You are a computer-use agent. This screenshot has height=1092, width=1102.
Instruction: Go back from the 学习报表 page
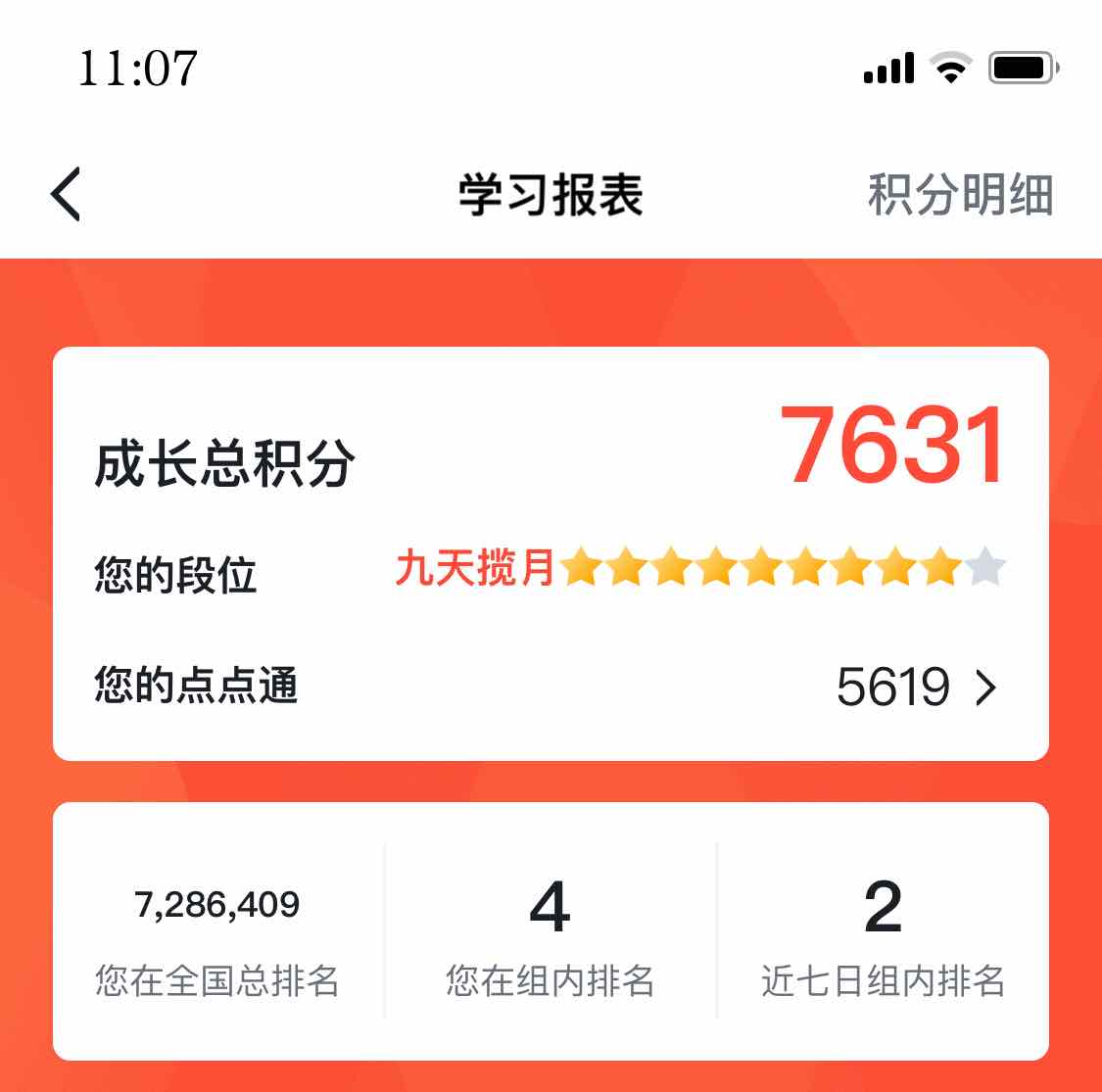coord(66,194)
